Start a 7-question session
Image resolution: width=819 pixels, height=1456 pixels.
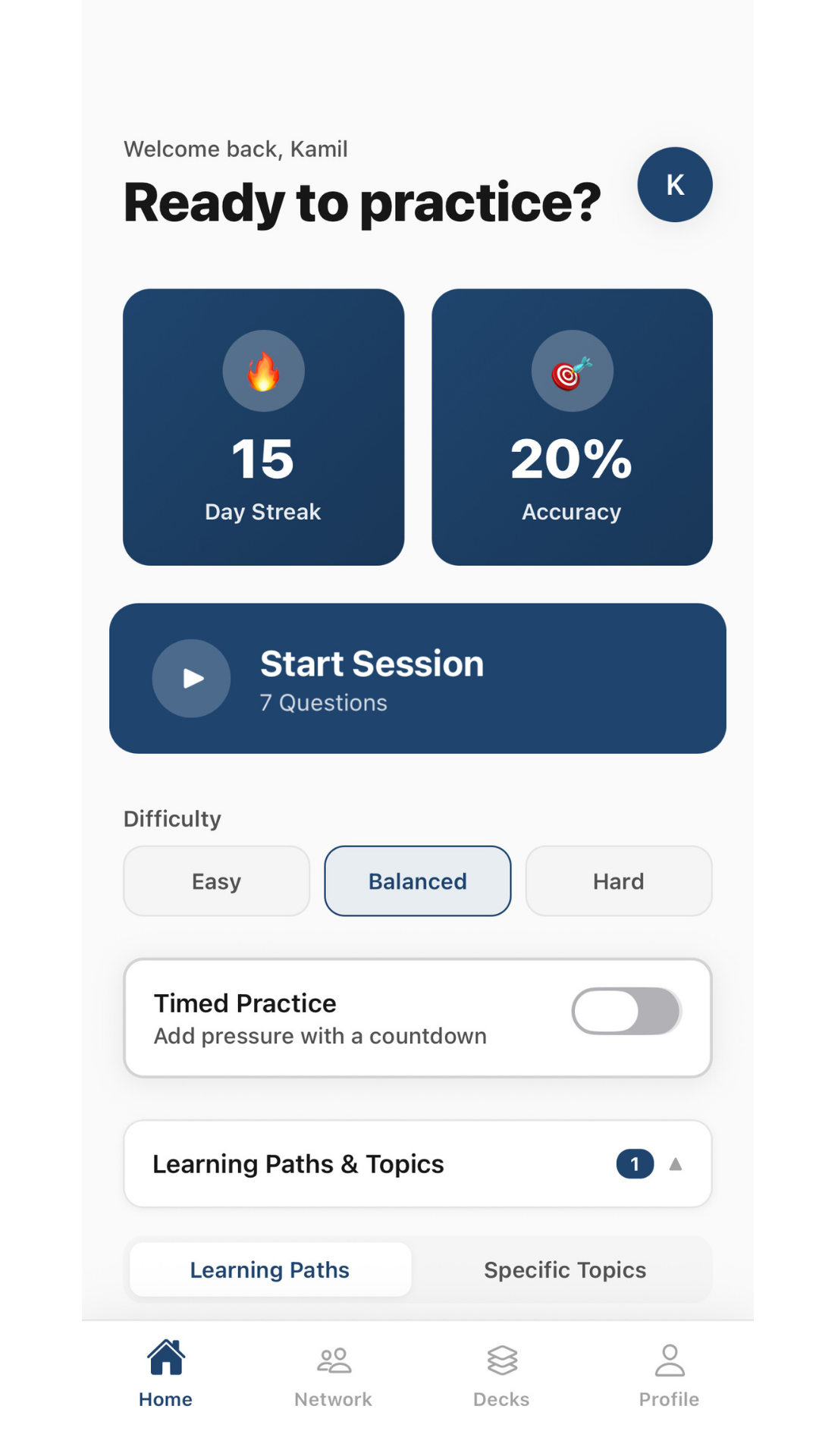pos(417,677)
